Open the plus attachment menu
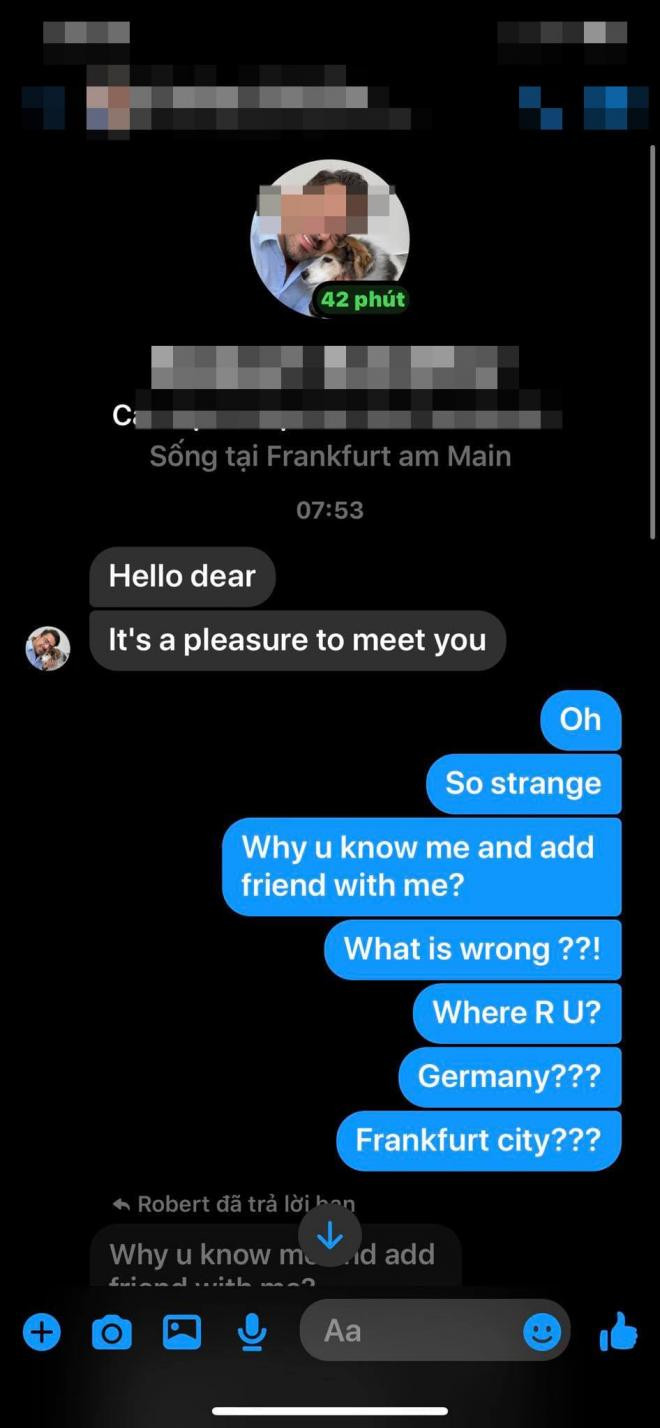The height and width of the screenshot is (1428, 660). 42,1332
